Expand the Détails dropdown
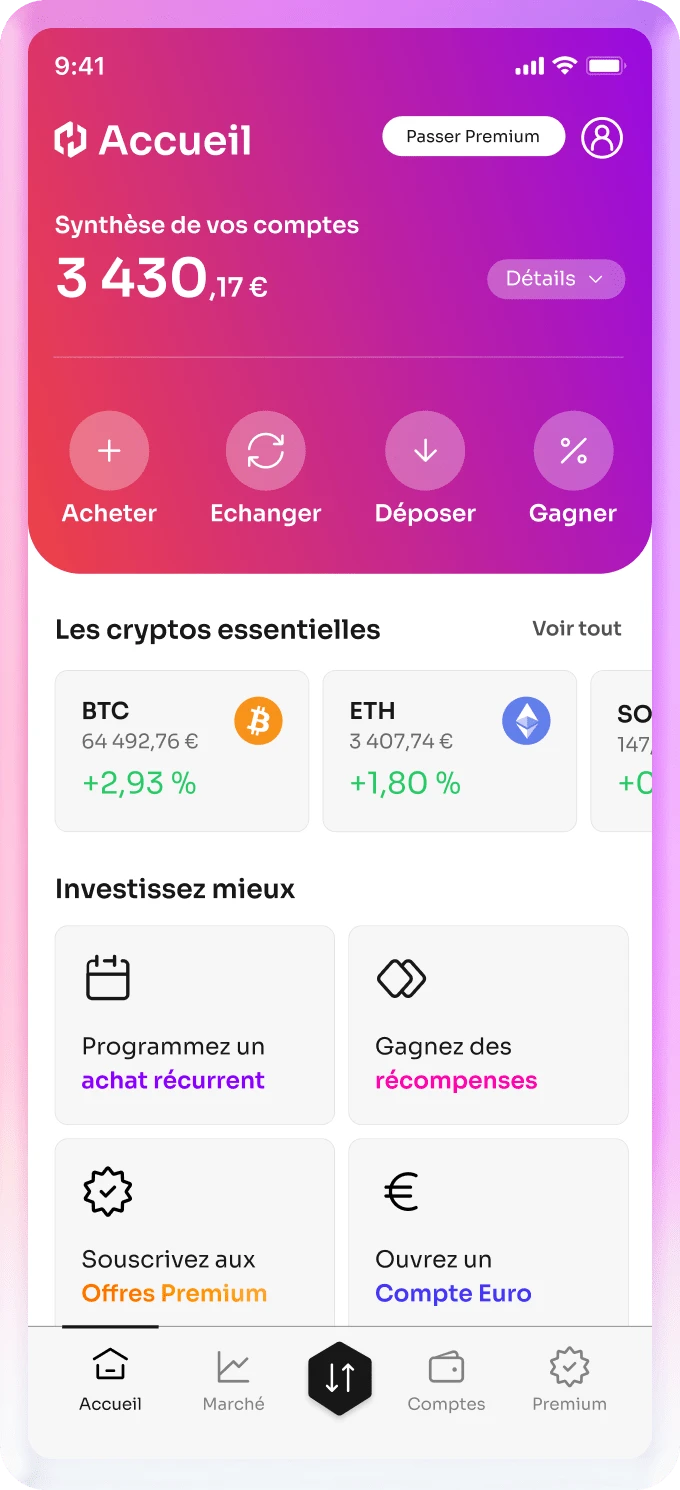The image size is (680, 1490). [555, 279]
